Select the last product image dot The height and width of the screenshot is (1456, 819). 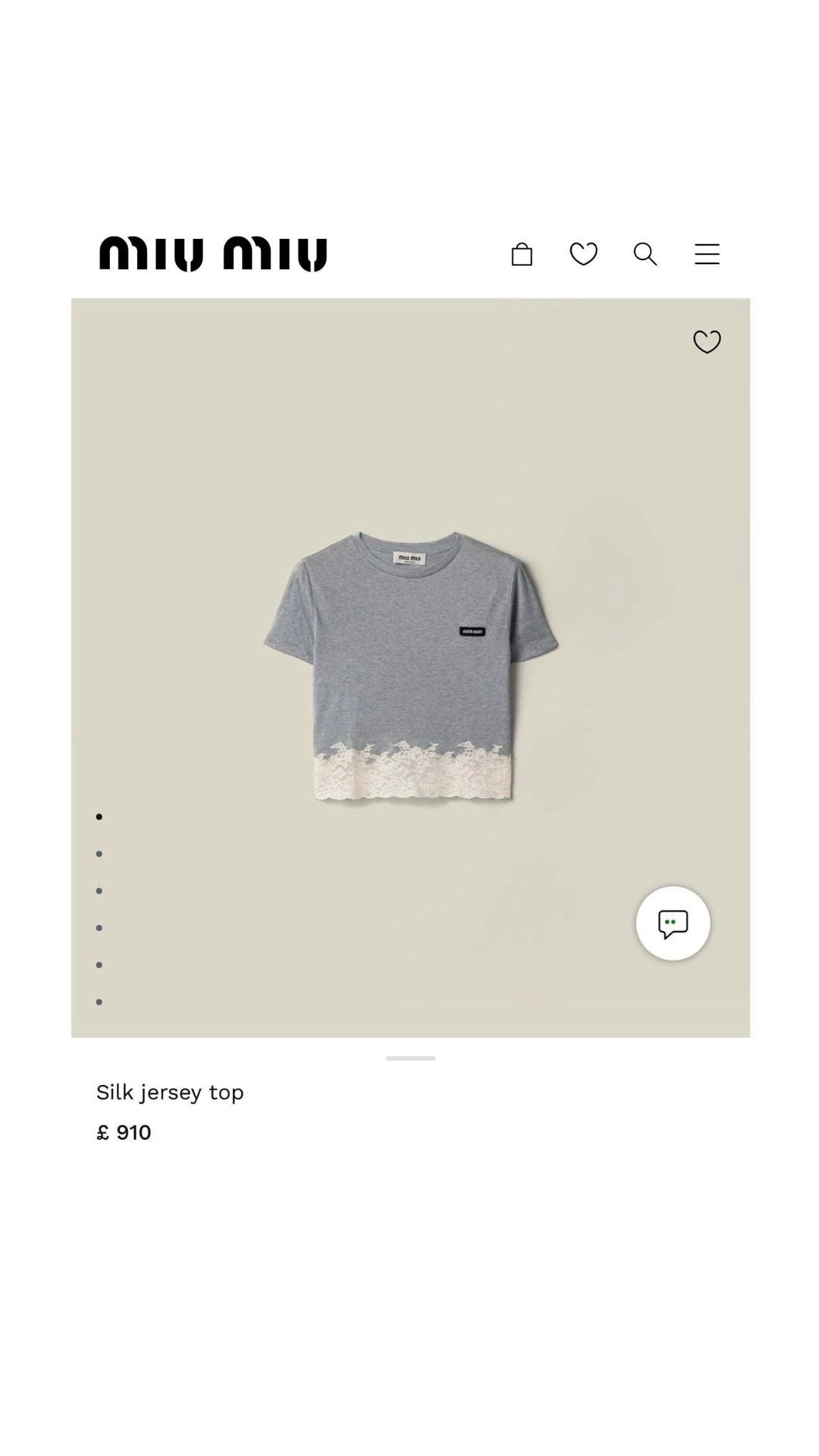pyautogui.click(x=99, y=1002)
